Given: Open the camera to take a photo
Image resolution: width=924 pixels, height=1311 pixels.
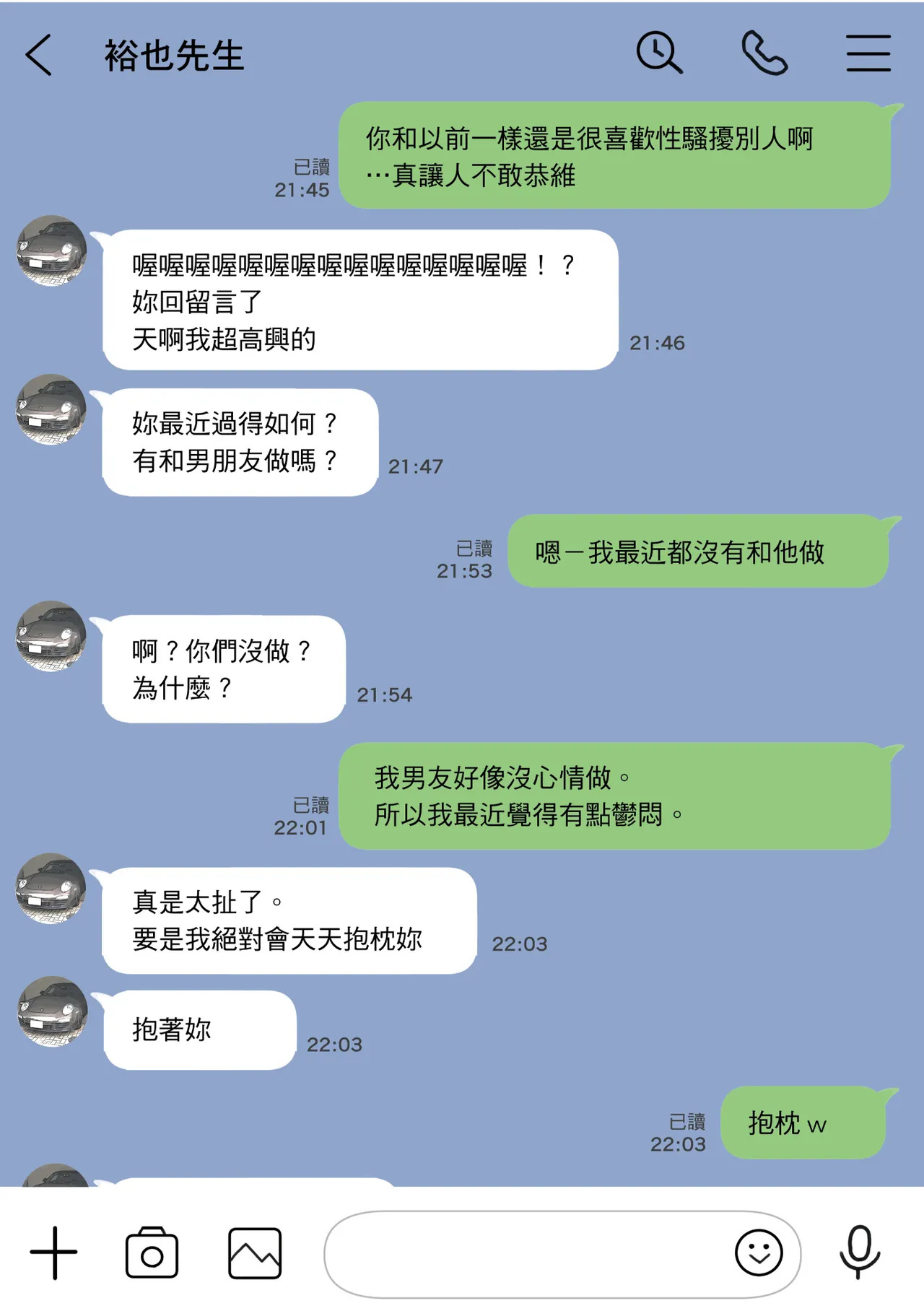Looking at the screenshot, I should [x=152, y=1253].
